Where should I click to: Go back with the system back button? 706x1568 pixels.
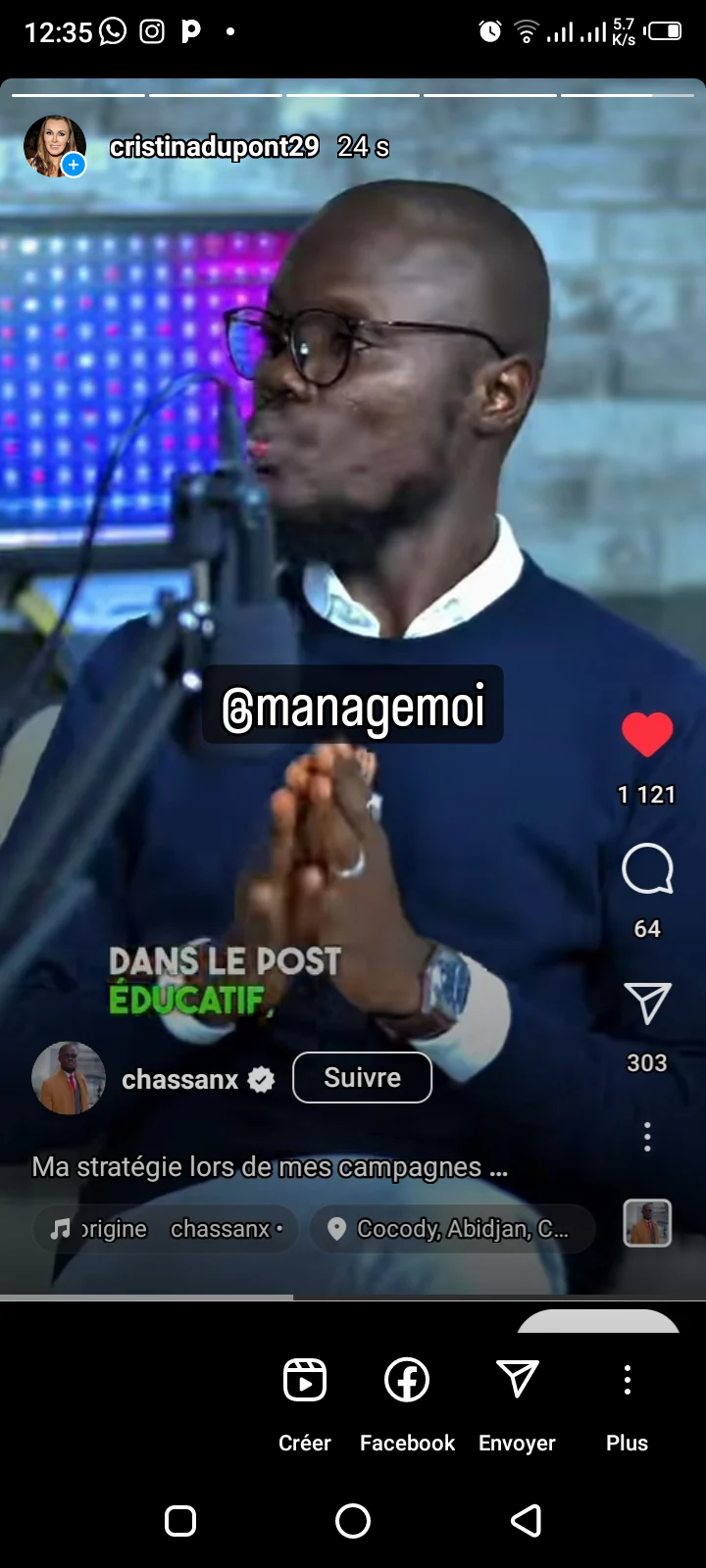527,1521
